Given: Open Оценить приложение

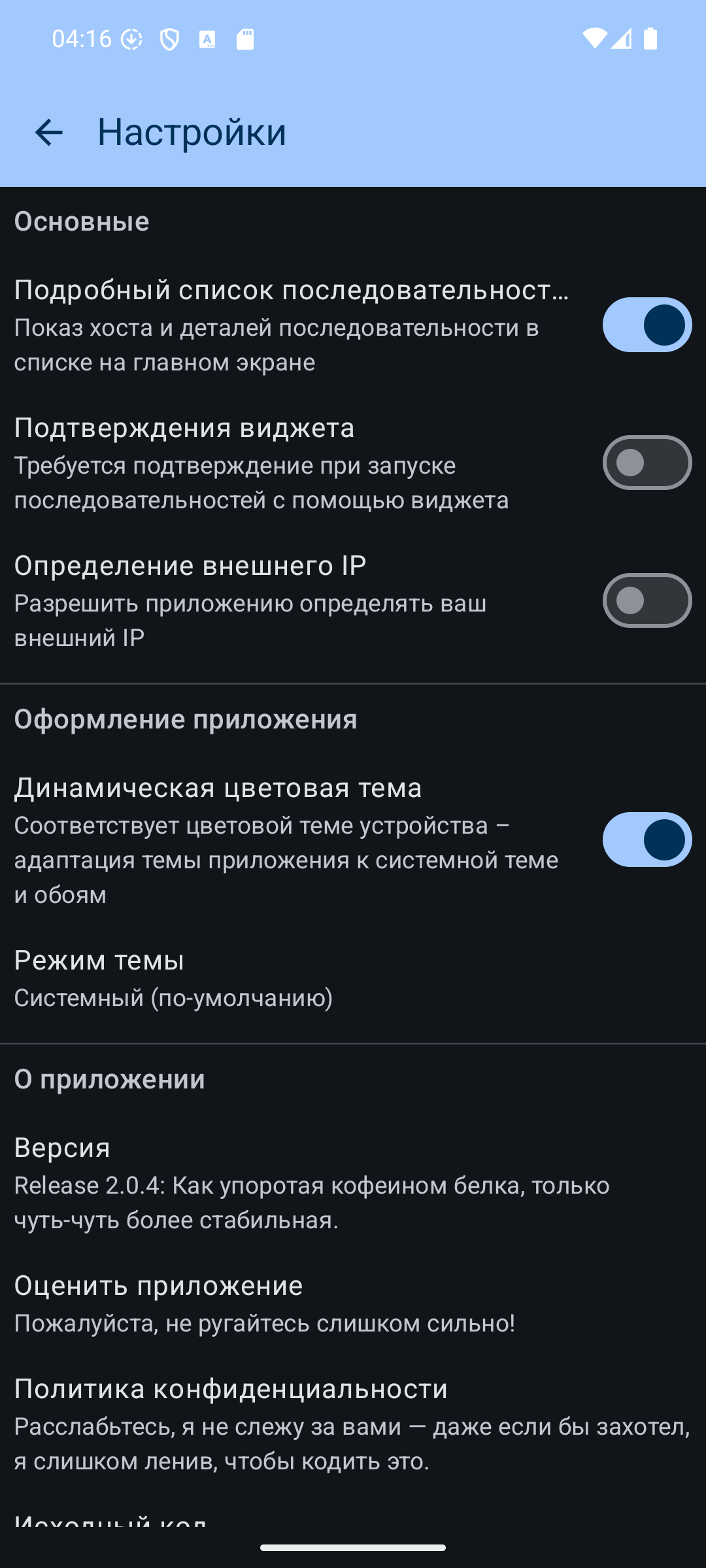Looking at the screenshot, I should [x=353, y=1303].
